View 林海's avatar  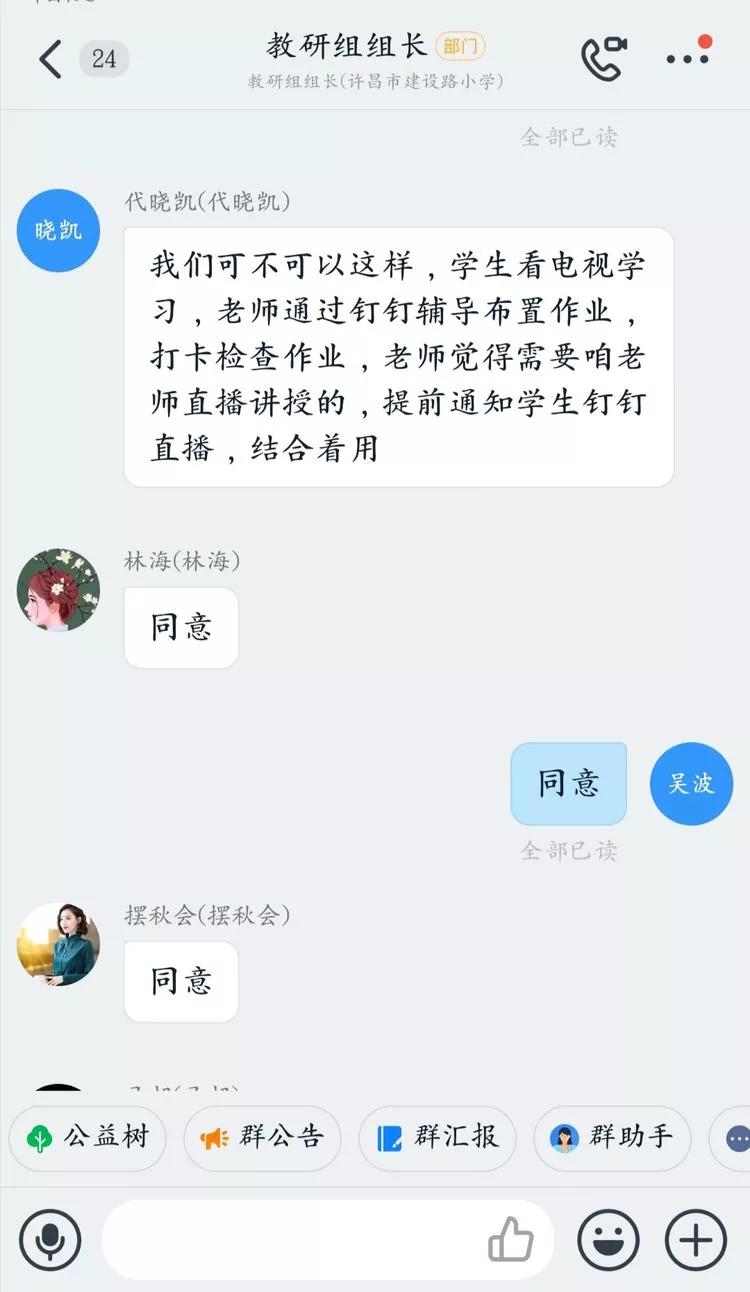[57, 590]
